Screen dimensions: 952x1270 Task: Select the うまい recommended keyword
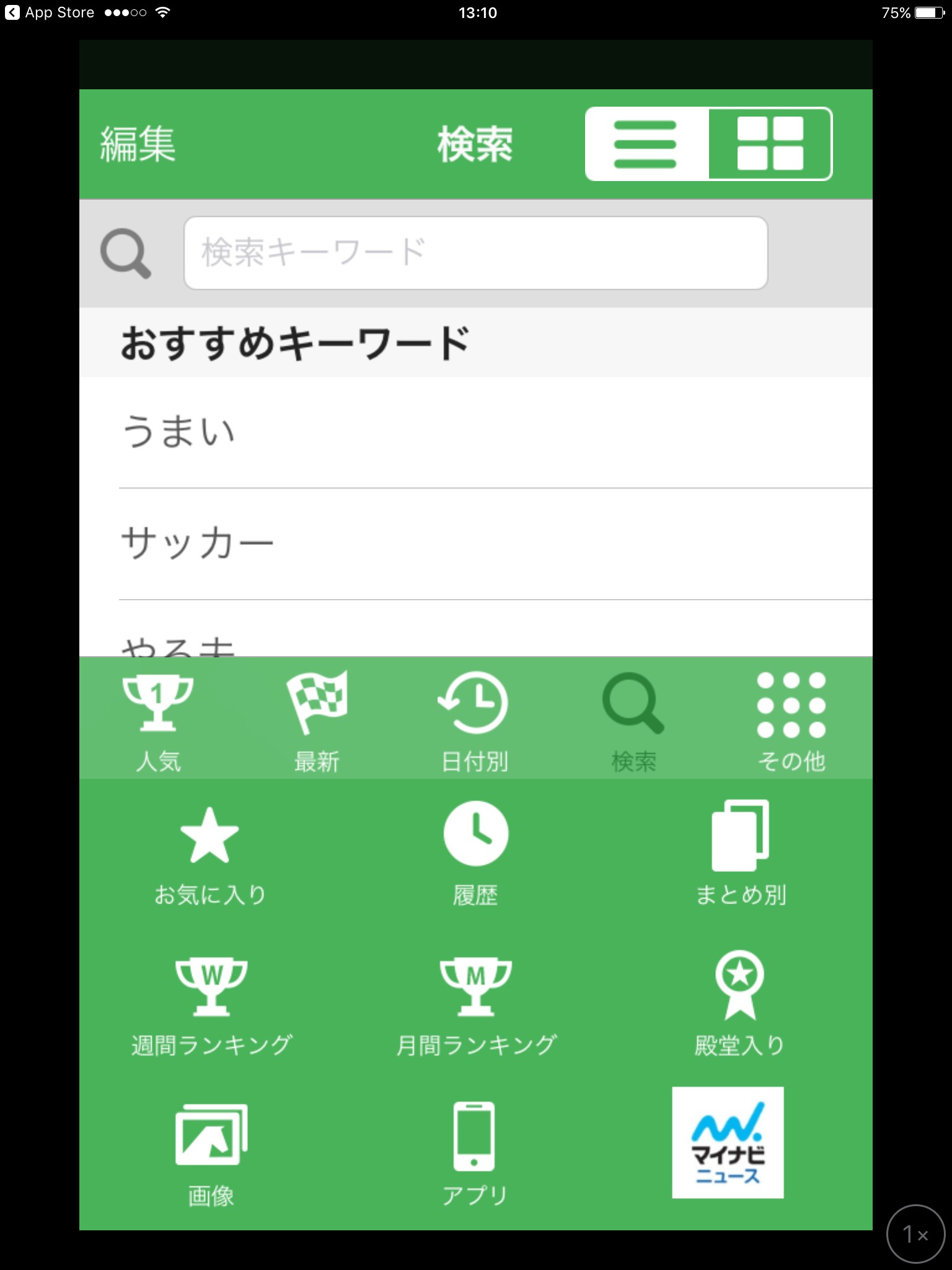[x=476, y=432]
